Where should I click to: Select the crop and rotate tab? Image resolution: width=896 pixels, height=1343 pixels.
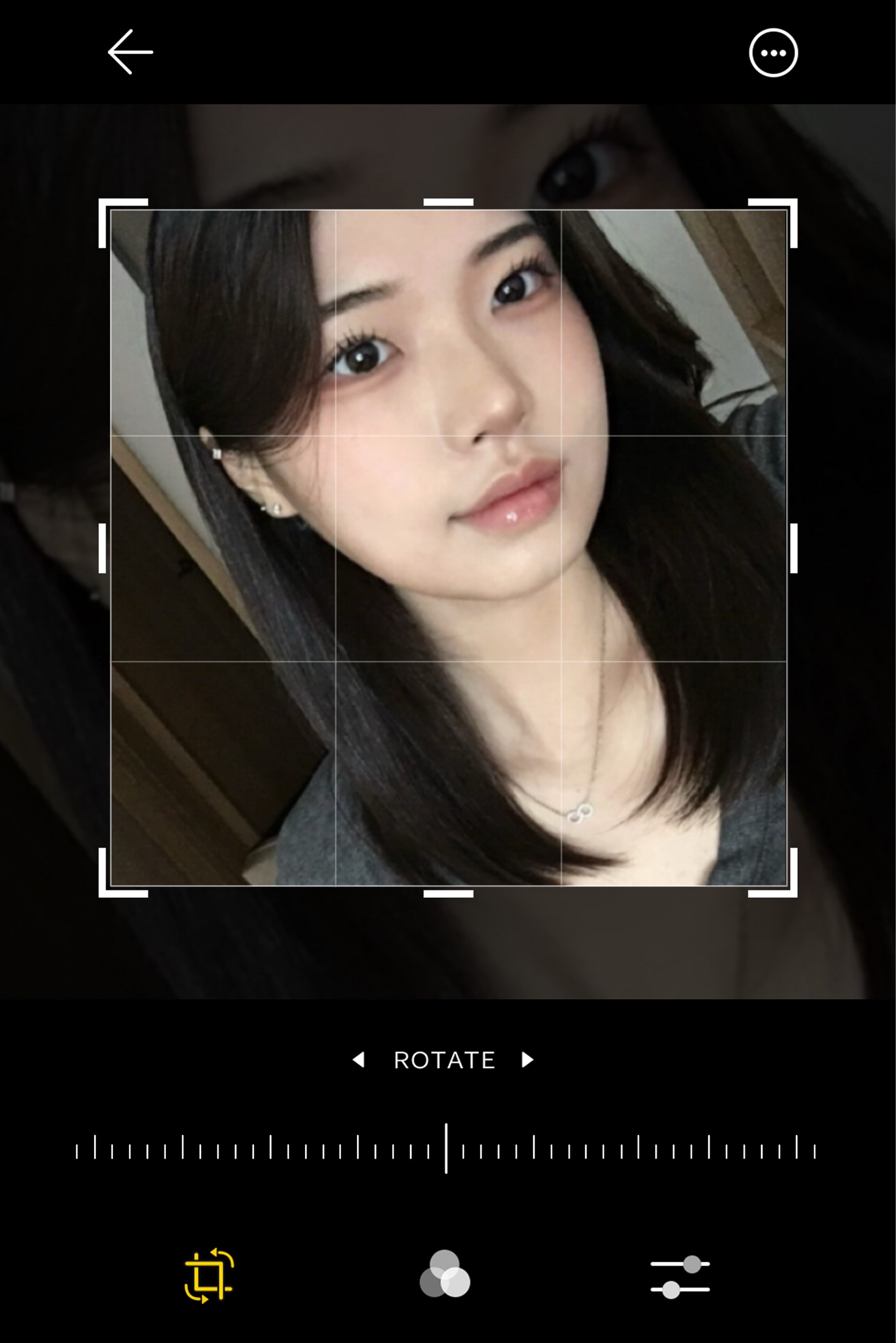(209, 1276)
